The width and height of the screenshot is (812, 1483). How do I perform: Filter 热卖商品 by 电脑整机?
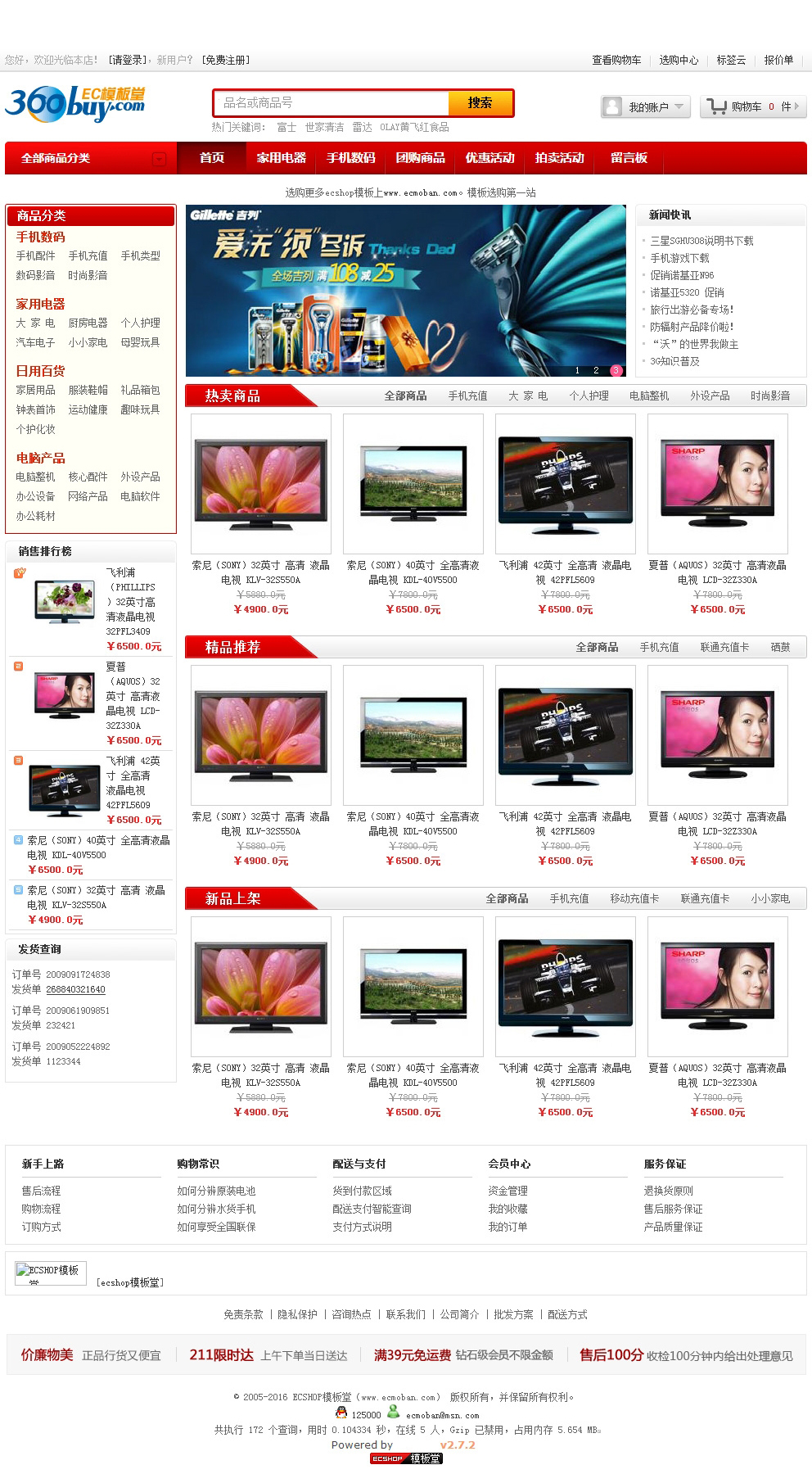[648, 396]
